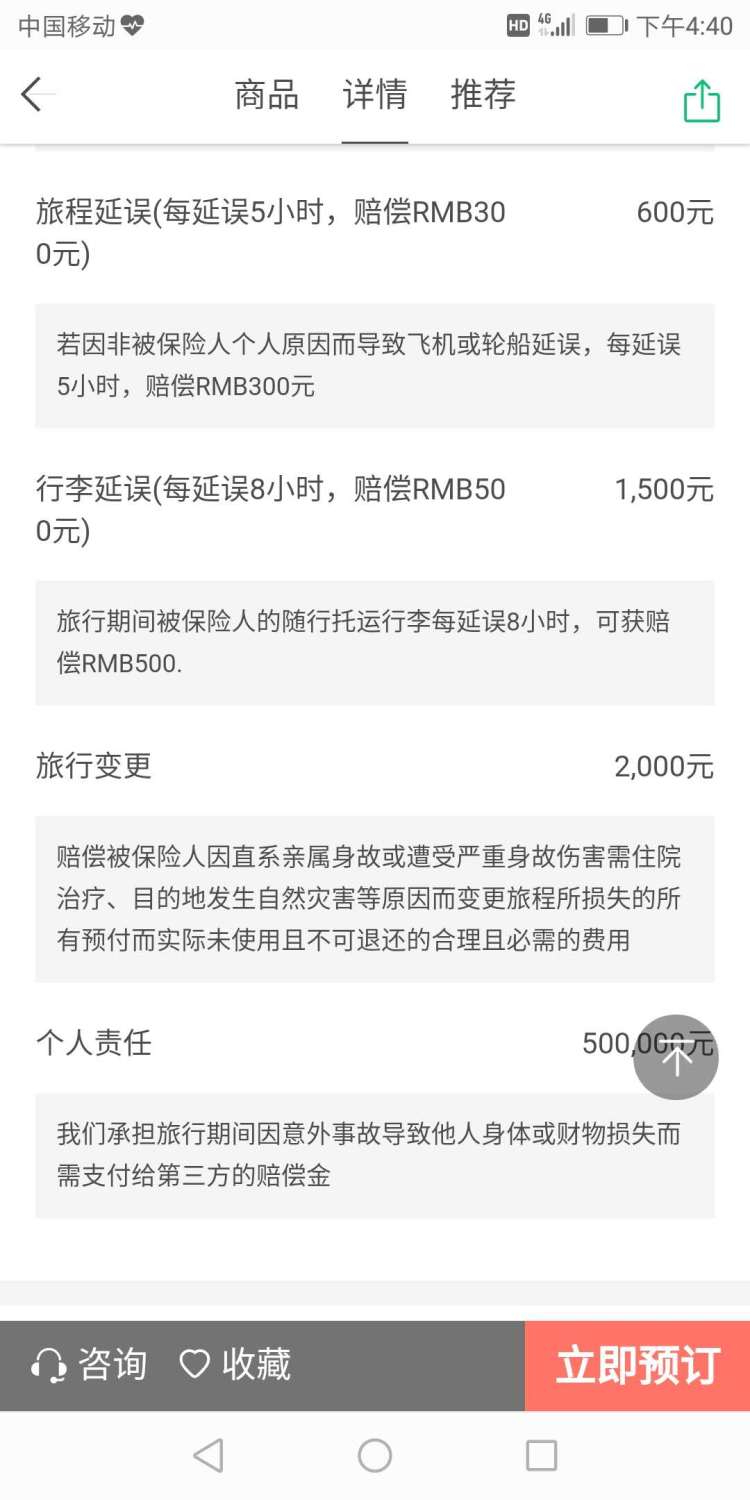The height and width of the screenshot is (1500, 750).
Task: Select the 详情 tab
Action: 375,95
